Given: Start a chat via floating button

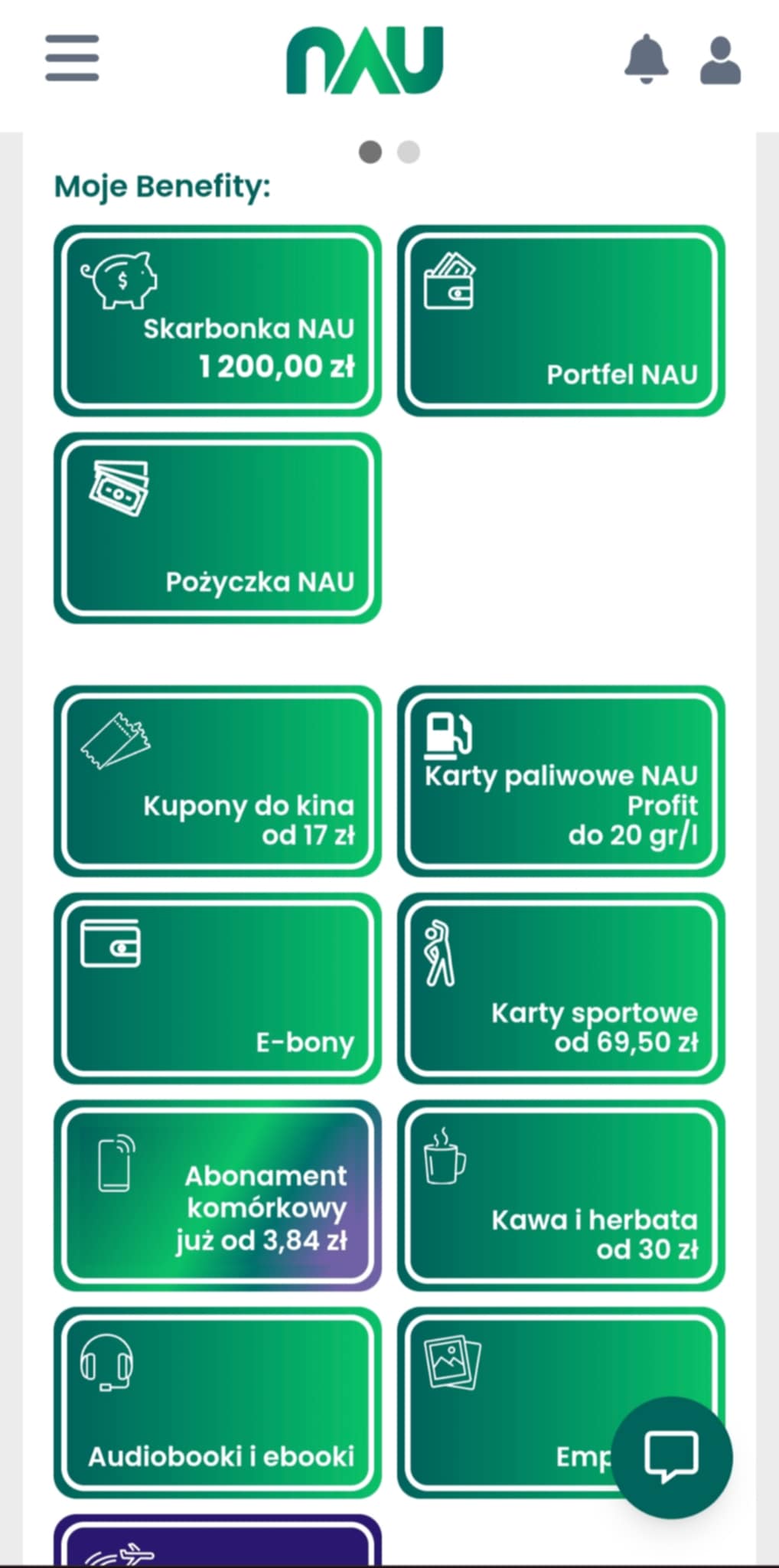Looking at the screenshot, I should coord(671,1457).
